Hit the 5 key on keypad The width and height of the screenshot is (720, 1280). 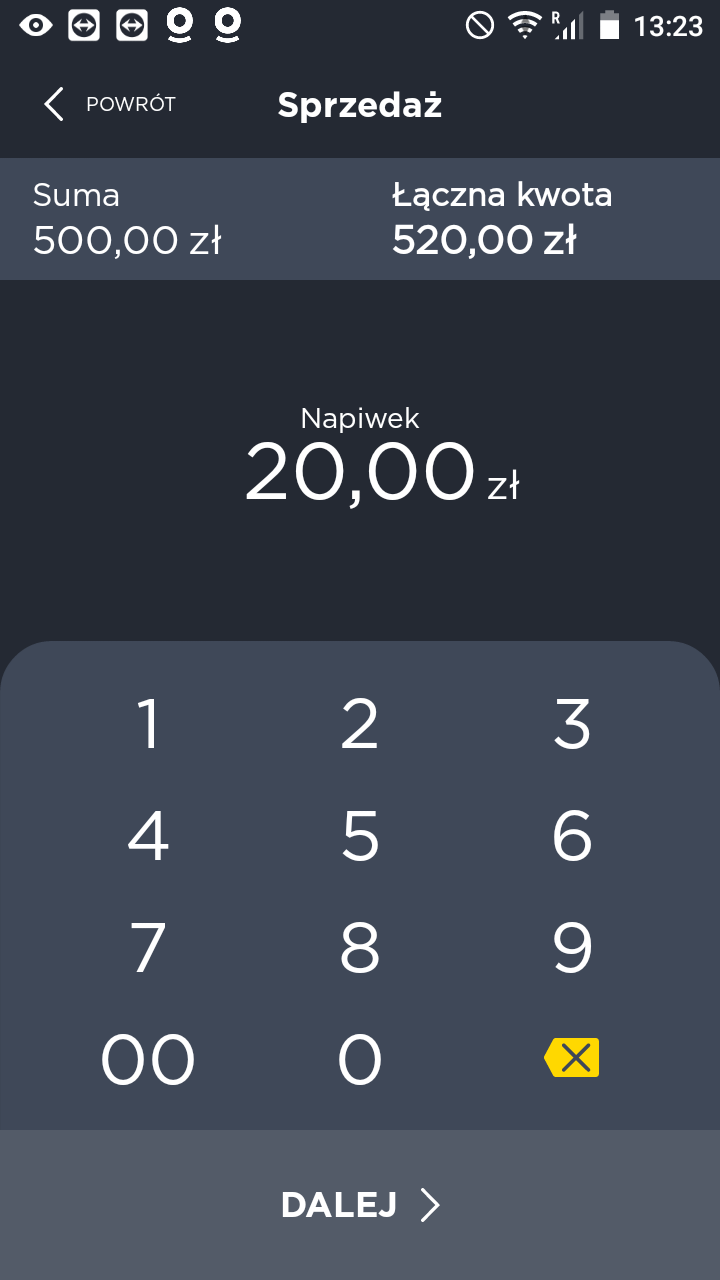(x=360, y=836)
